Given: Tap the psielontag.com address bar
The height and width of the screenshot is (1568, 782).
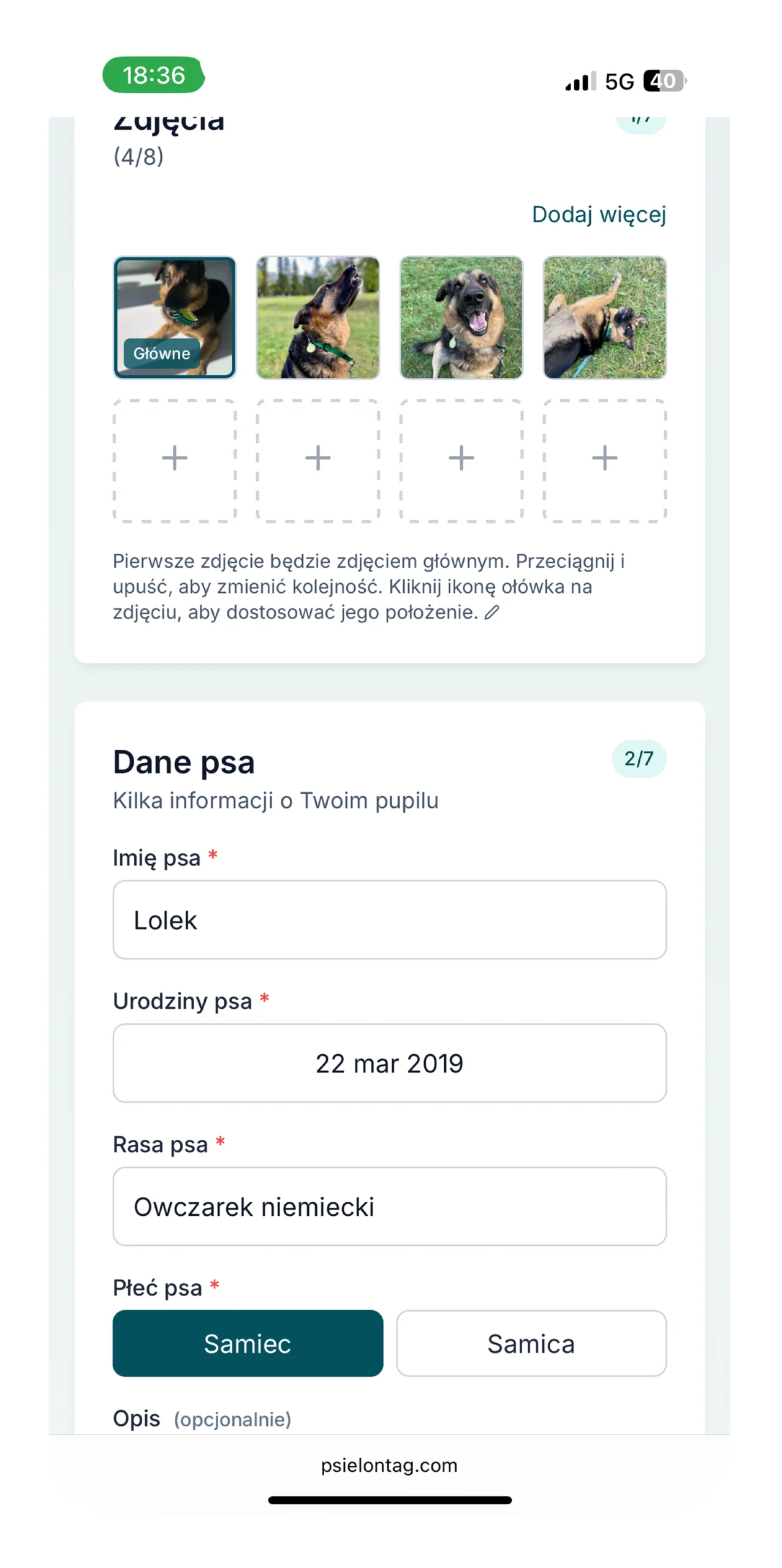Looking at the screenshot, I should tap(389, 1466).
